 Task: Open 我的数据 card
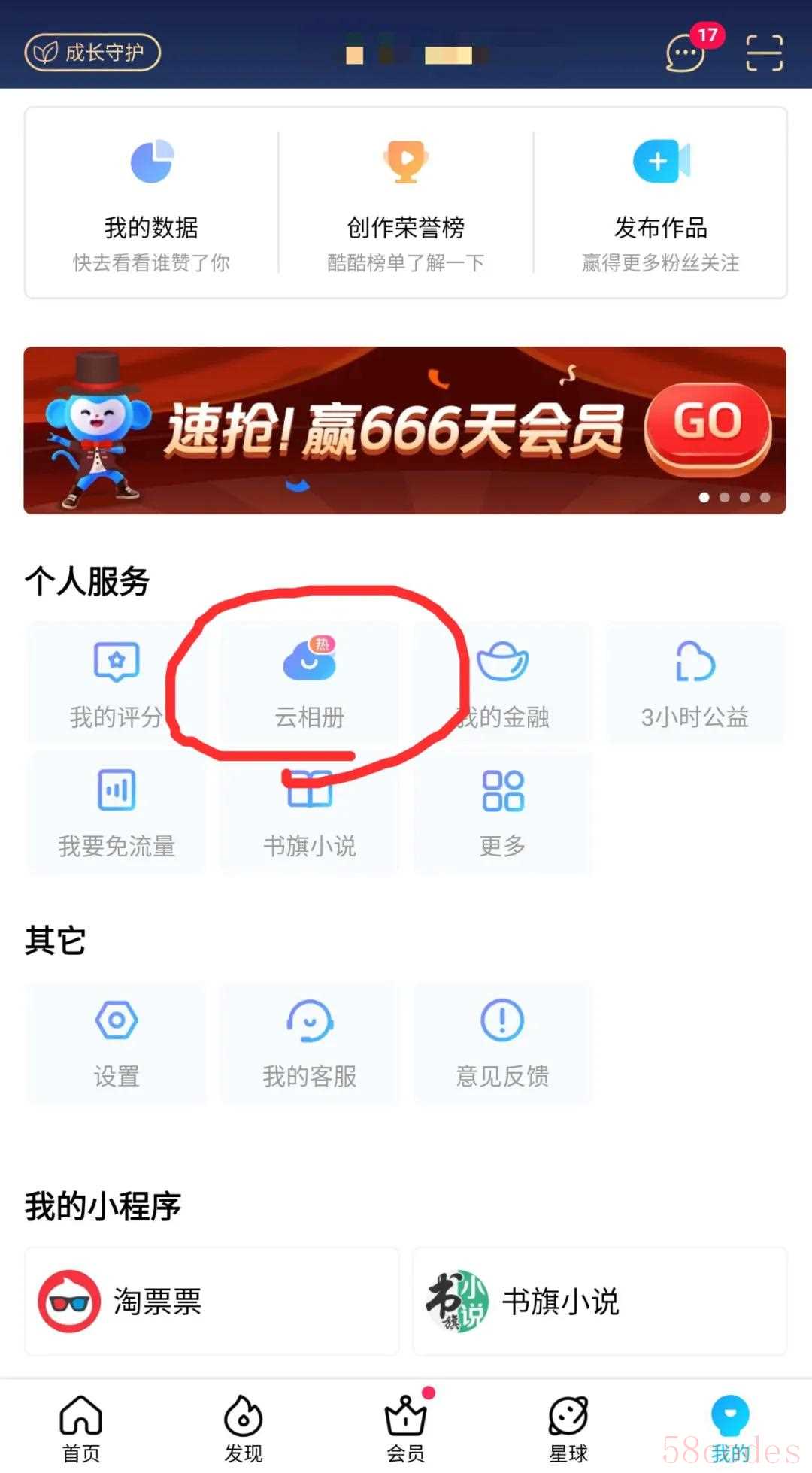tap(151, 203)
